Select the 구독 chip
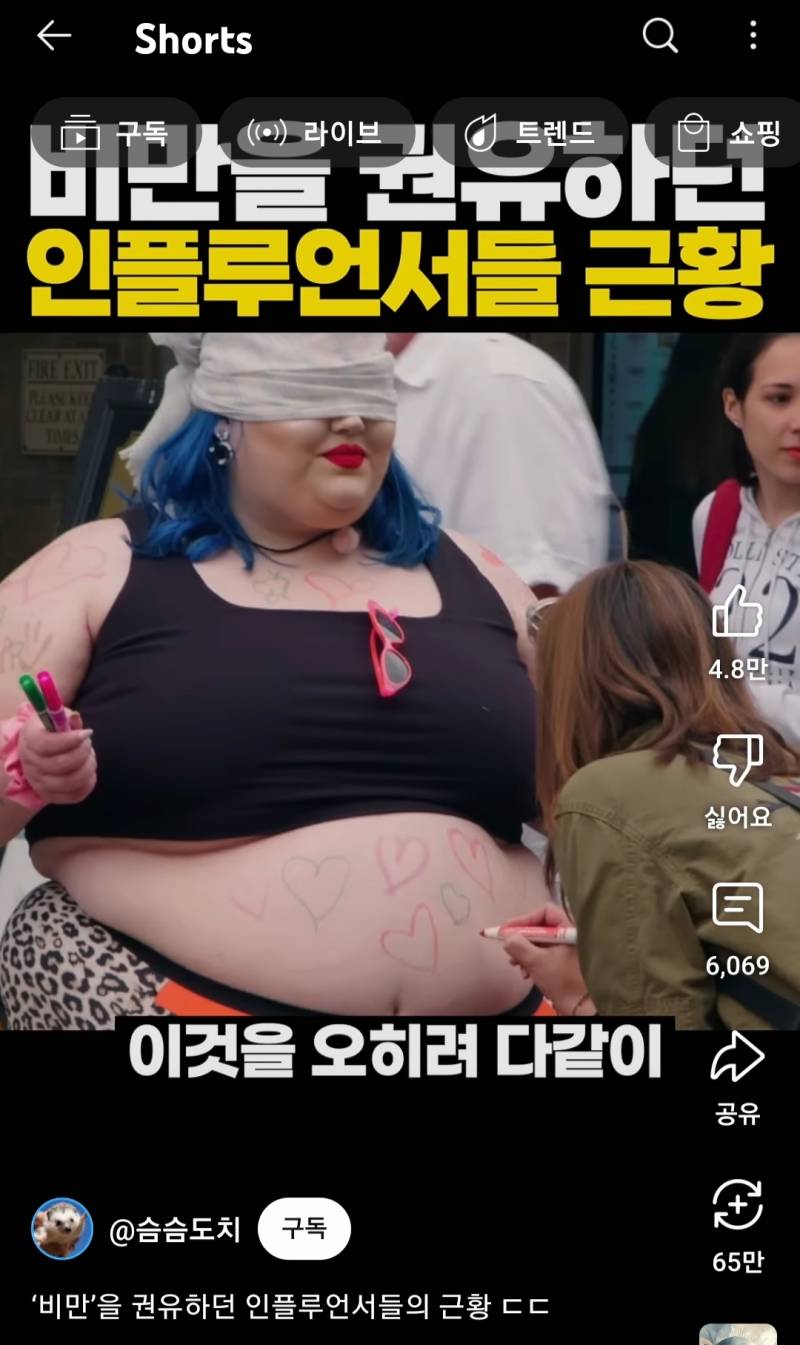This screenshot has height=1345, width=800. click(x=115, y=132)
